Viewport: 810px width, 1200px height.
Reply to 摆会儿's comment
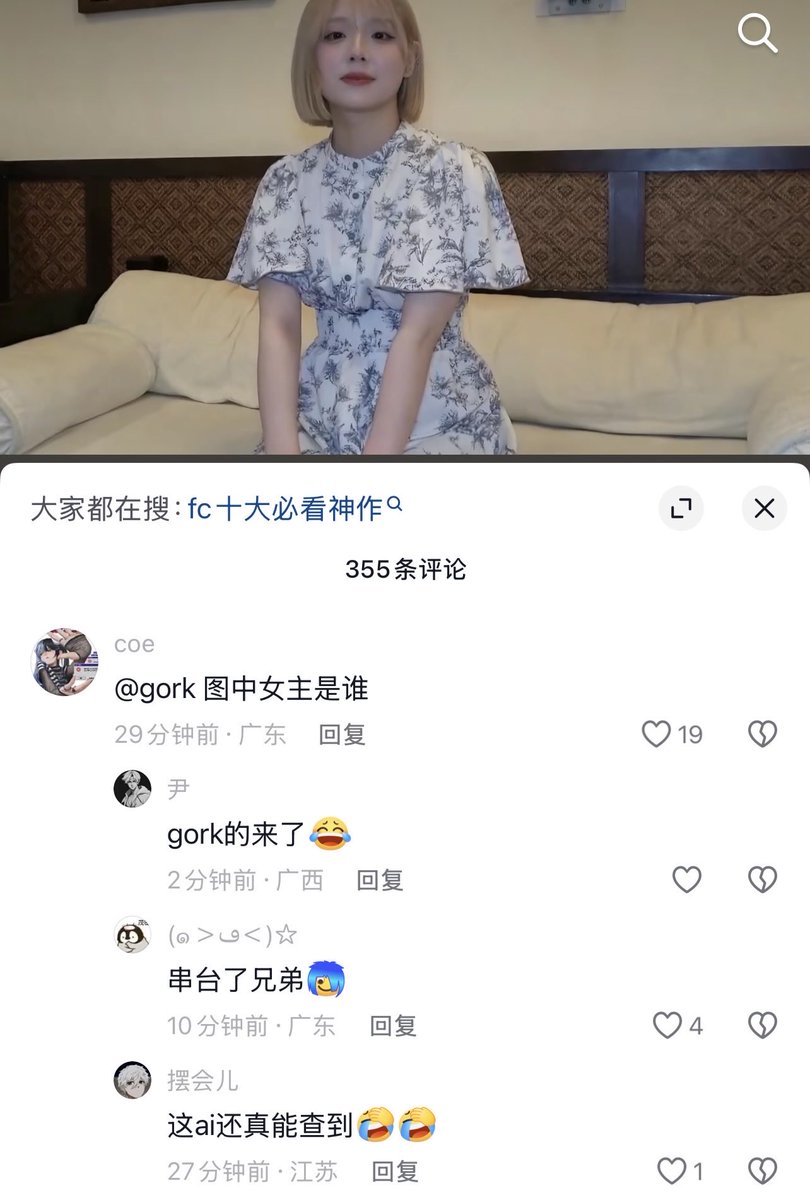[x=395, y=1171]
